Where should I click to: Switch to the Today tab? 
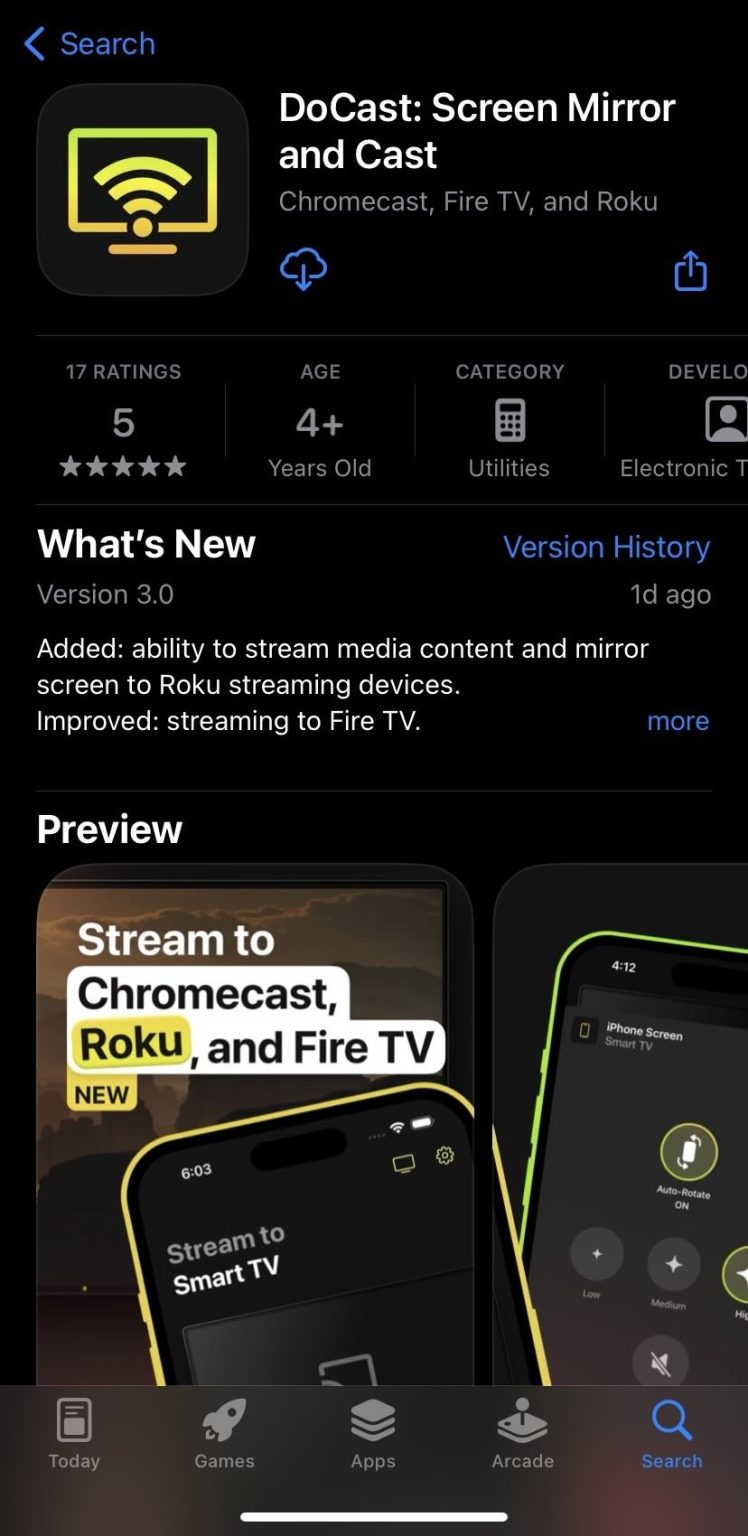(74, 1434)
